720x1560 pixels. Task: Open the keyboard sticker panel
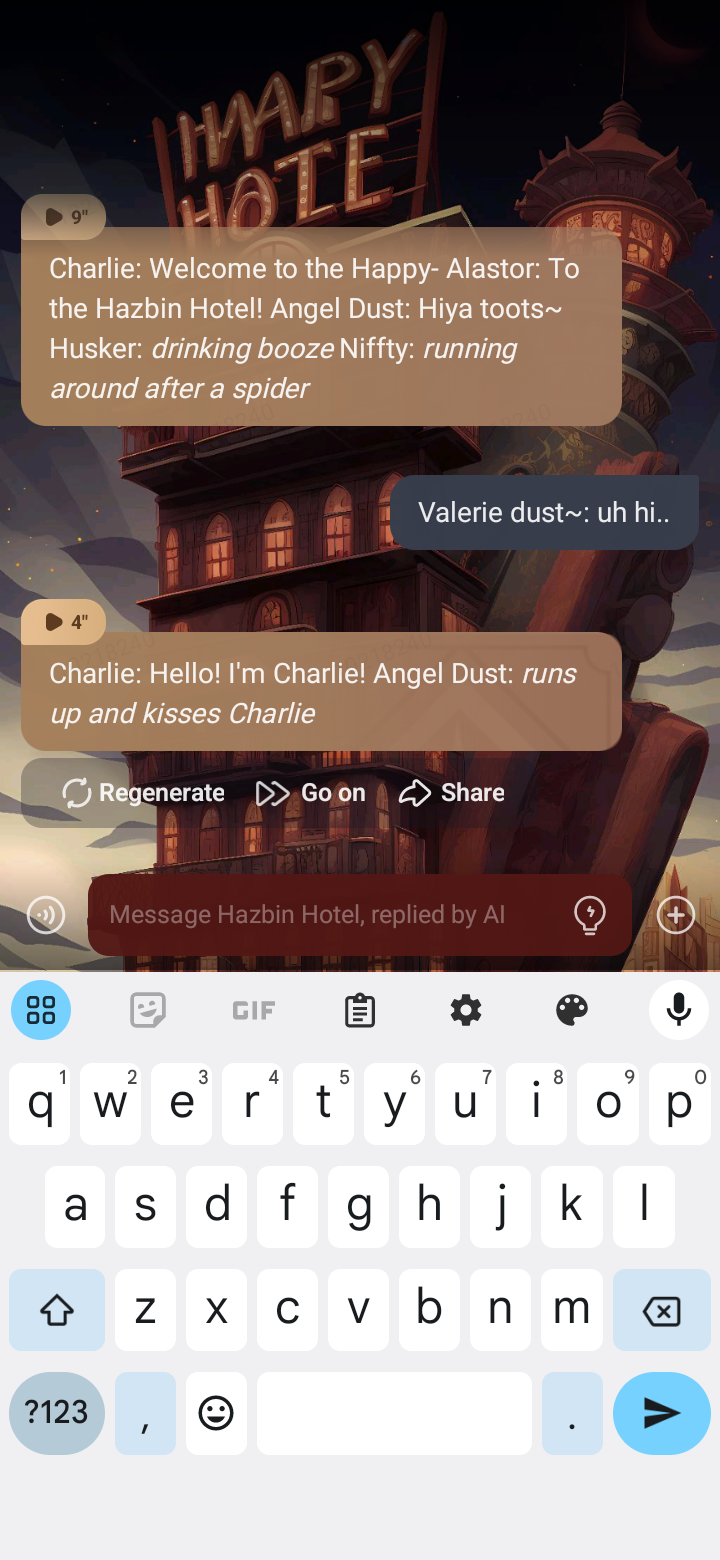coord(148,1011)
